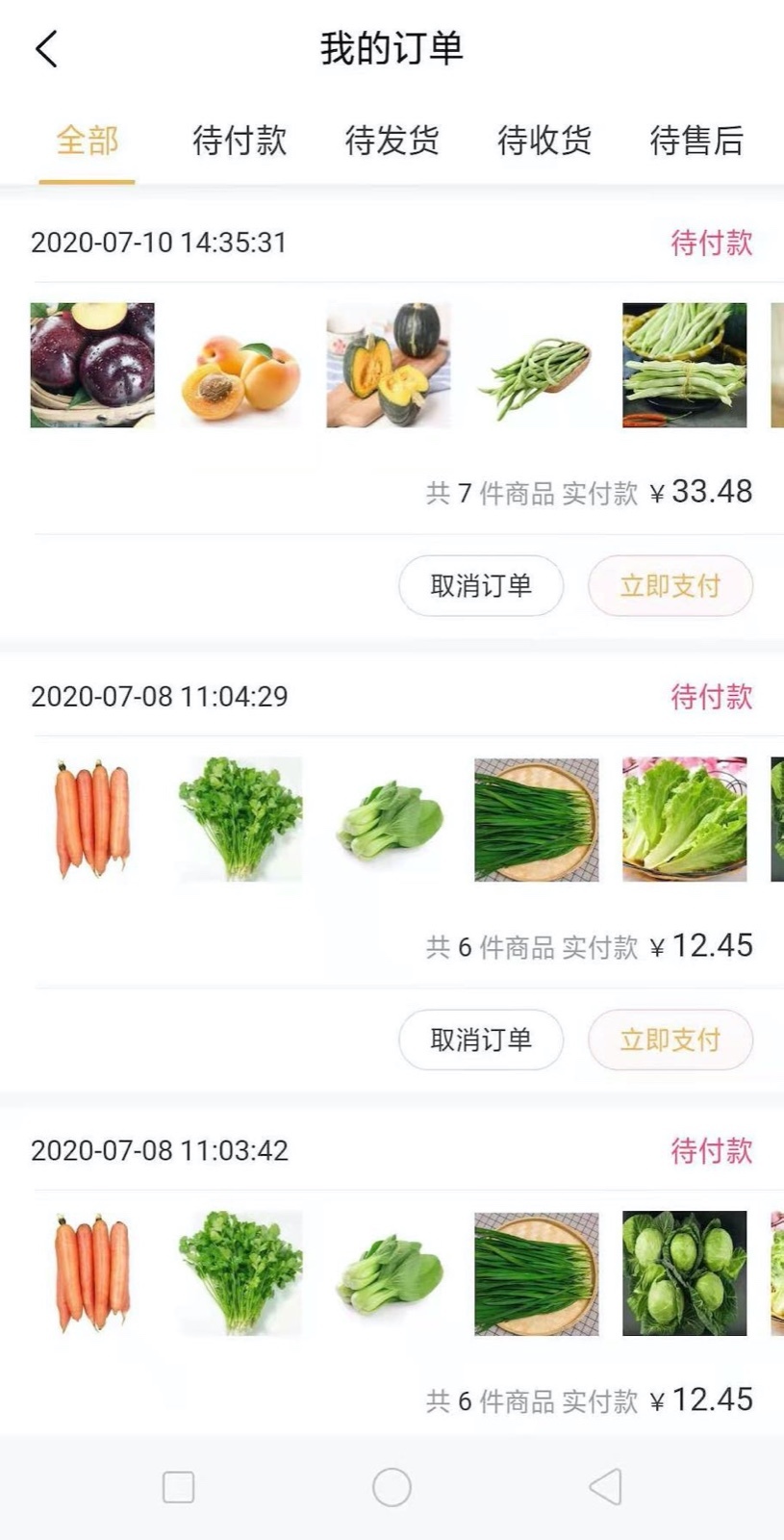Open recent apps with the square button
Screen dimensions: 784x1540
(179, 1487)
